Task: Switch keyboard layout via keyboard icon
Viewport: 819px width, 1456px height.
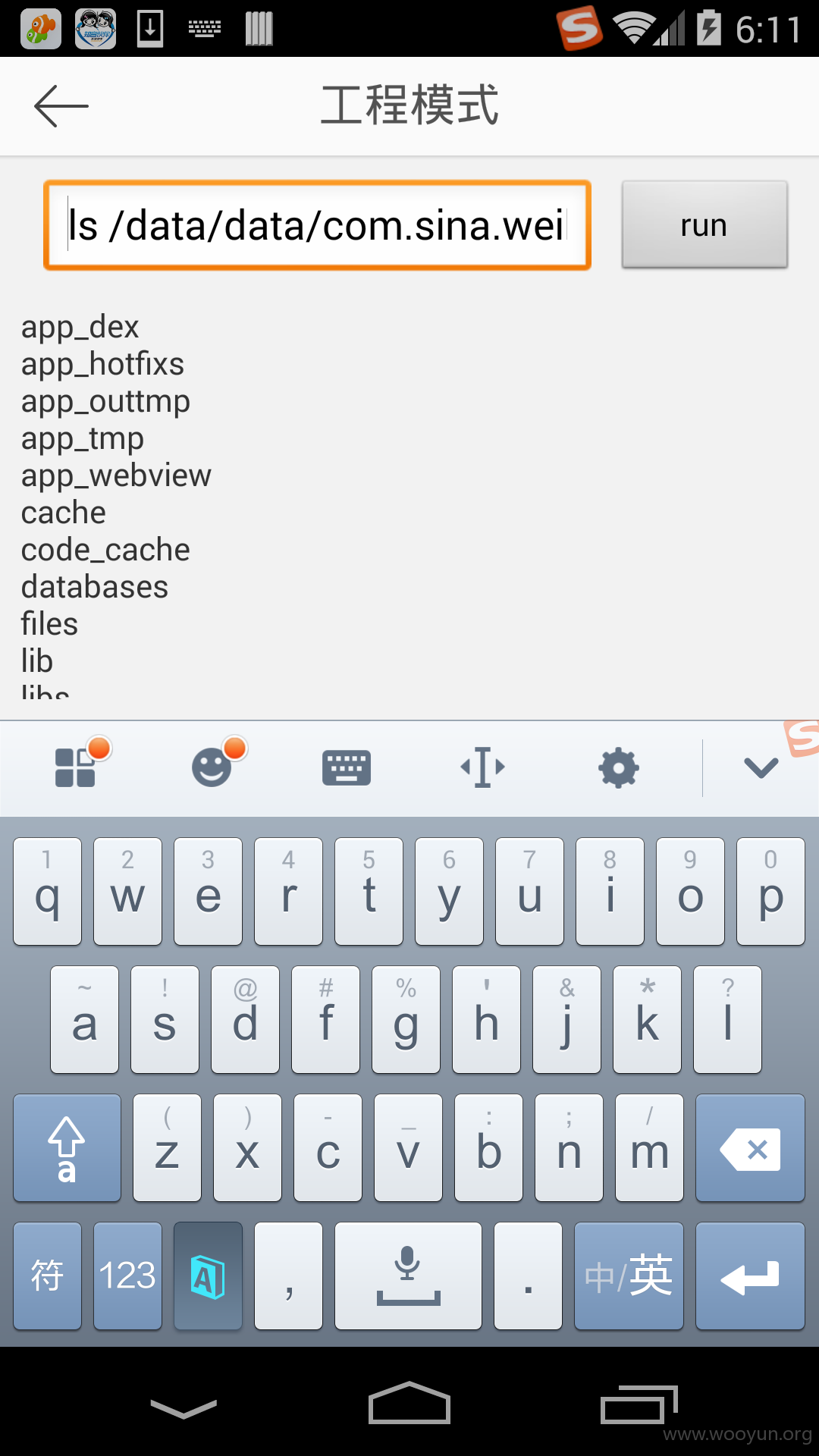Action: coord(347,767)
